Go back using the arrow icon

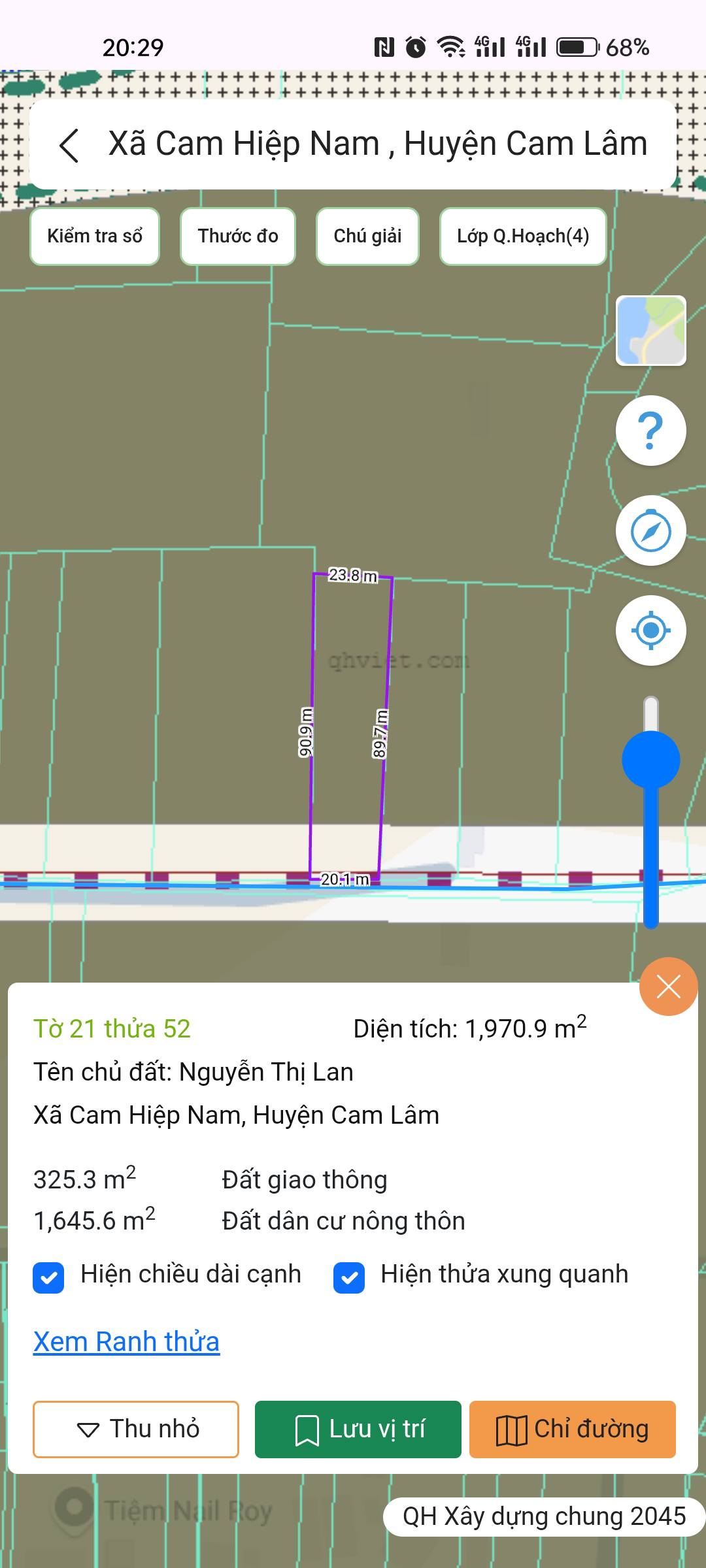coord(69,145)
